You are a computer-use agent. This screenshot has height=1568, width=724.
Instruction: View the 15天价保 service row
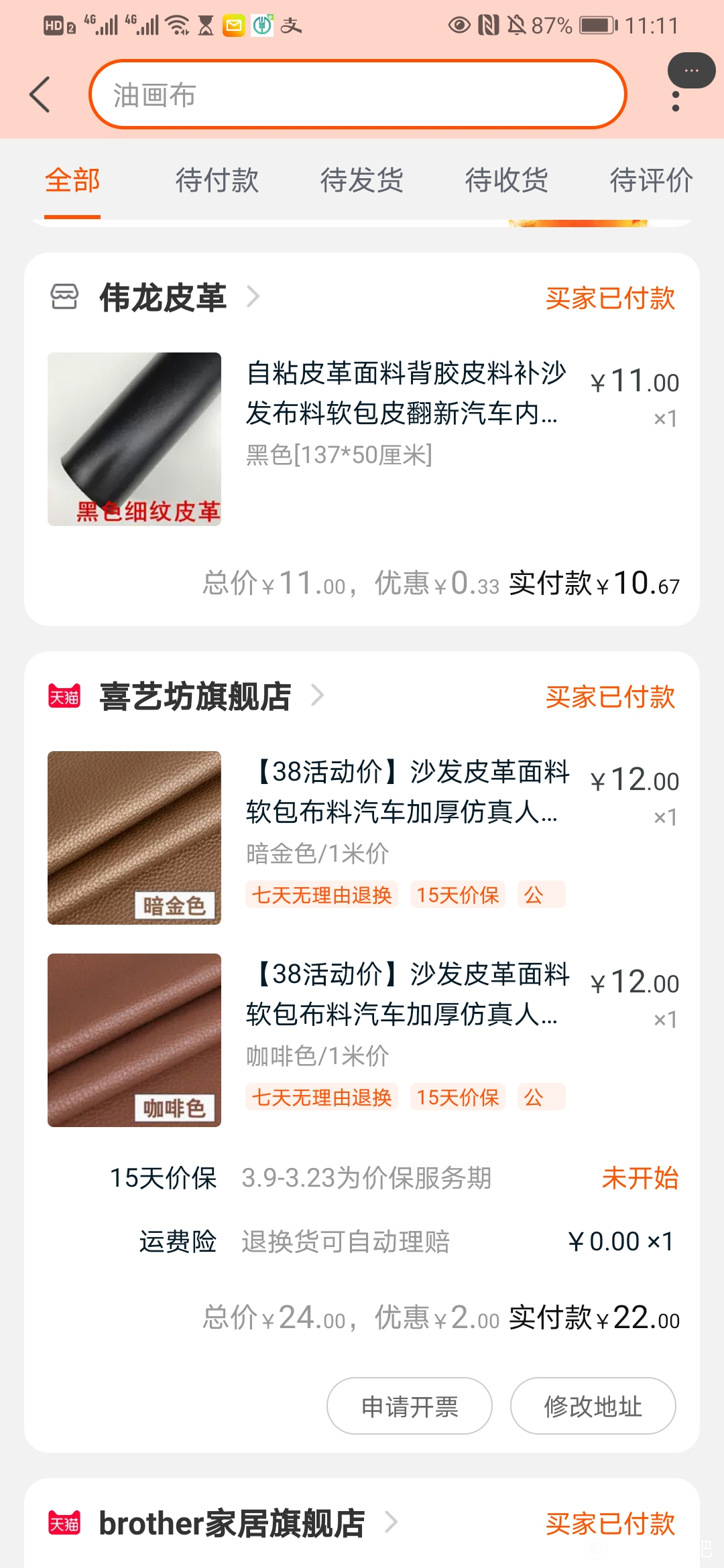[x=394, y=1178]
